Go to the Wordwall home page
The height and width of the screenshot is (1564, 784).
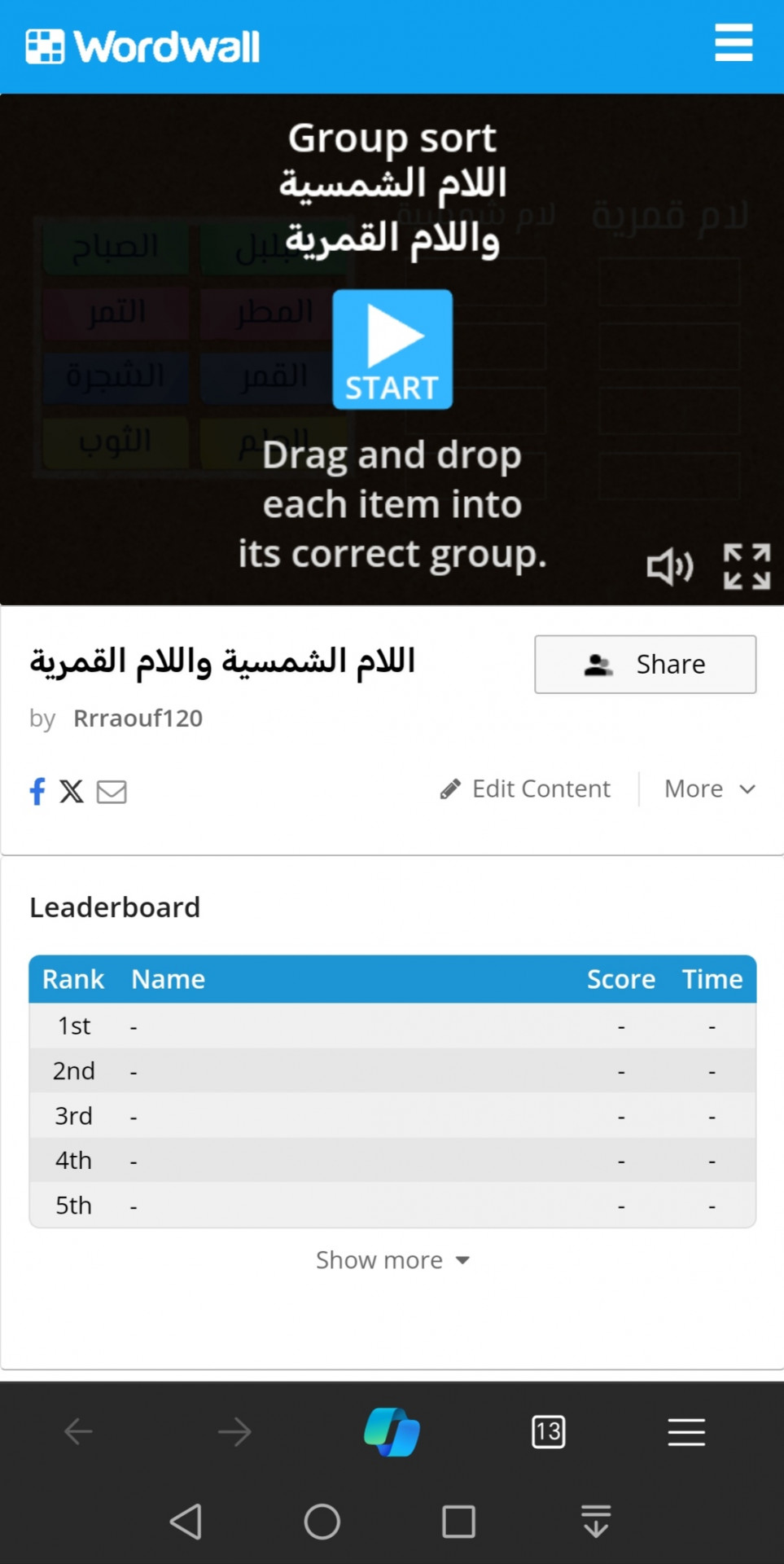click(x=142, y=46)
